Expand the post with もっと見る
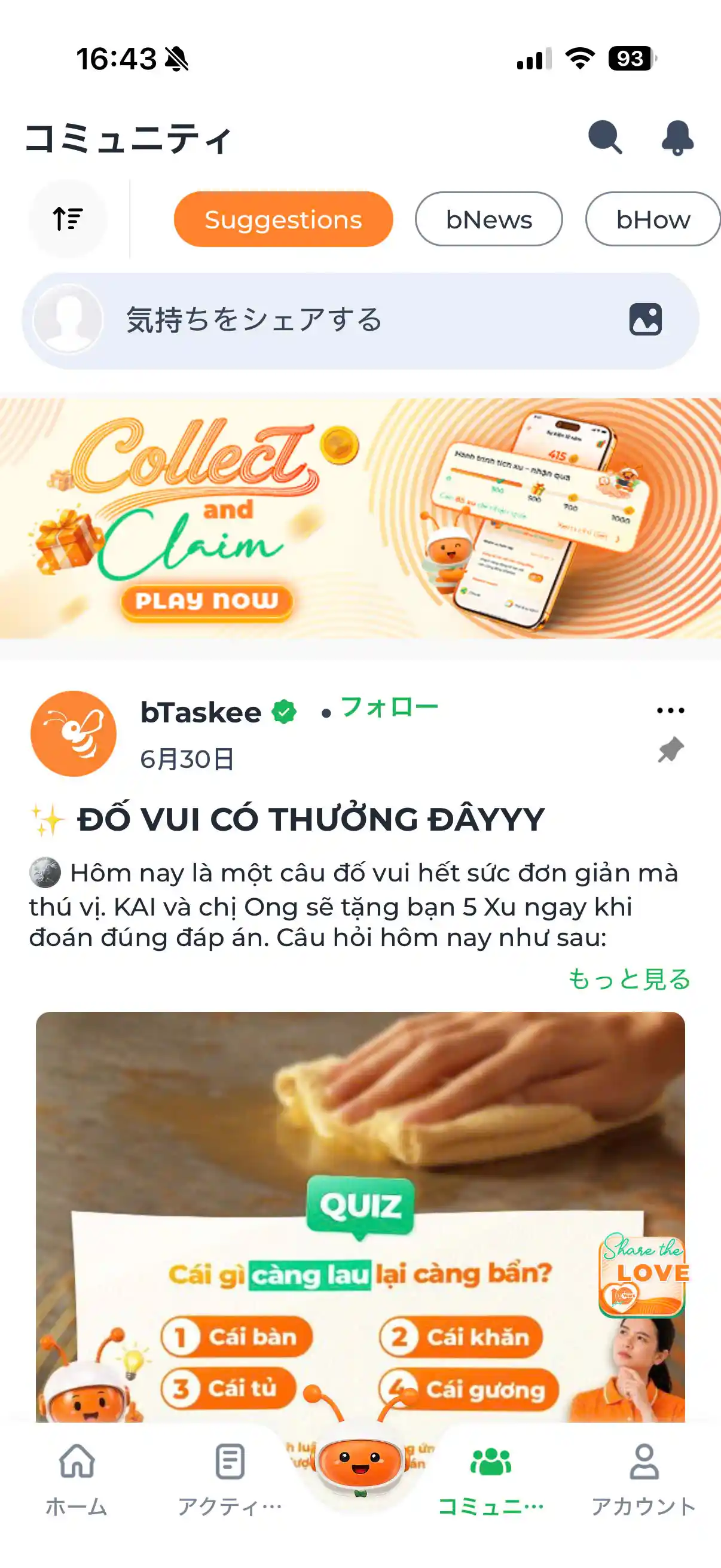 click(629, 979)
